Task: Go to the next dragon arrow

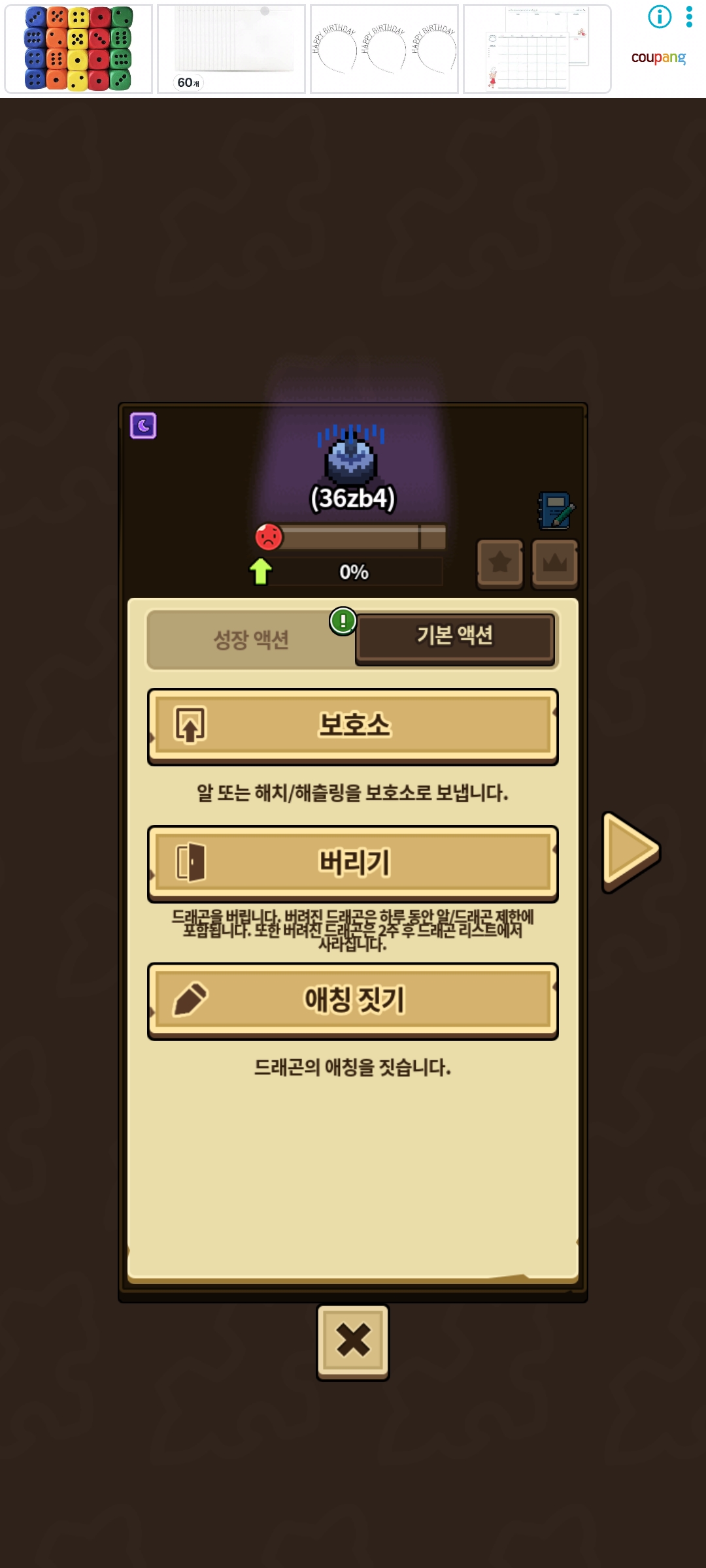Action: [x=630, y=852]
